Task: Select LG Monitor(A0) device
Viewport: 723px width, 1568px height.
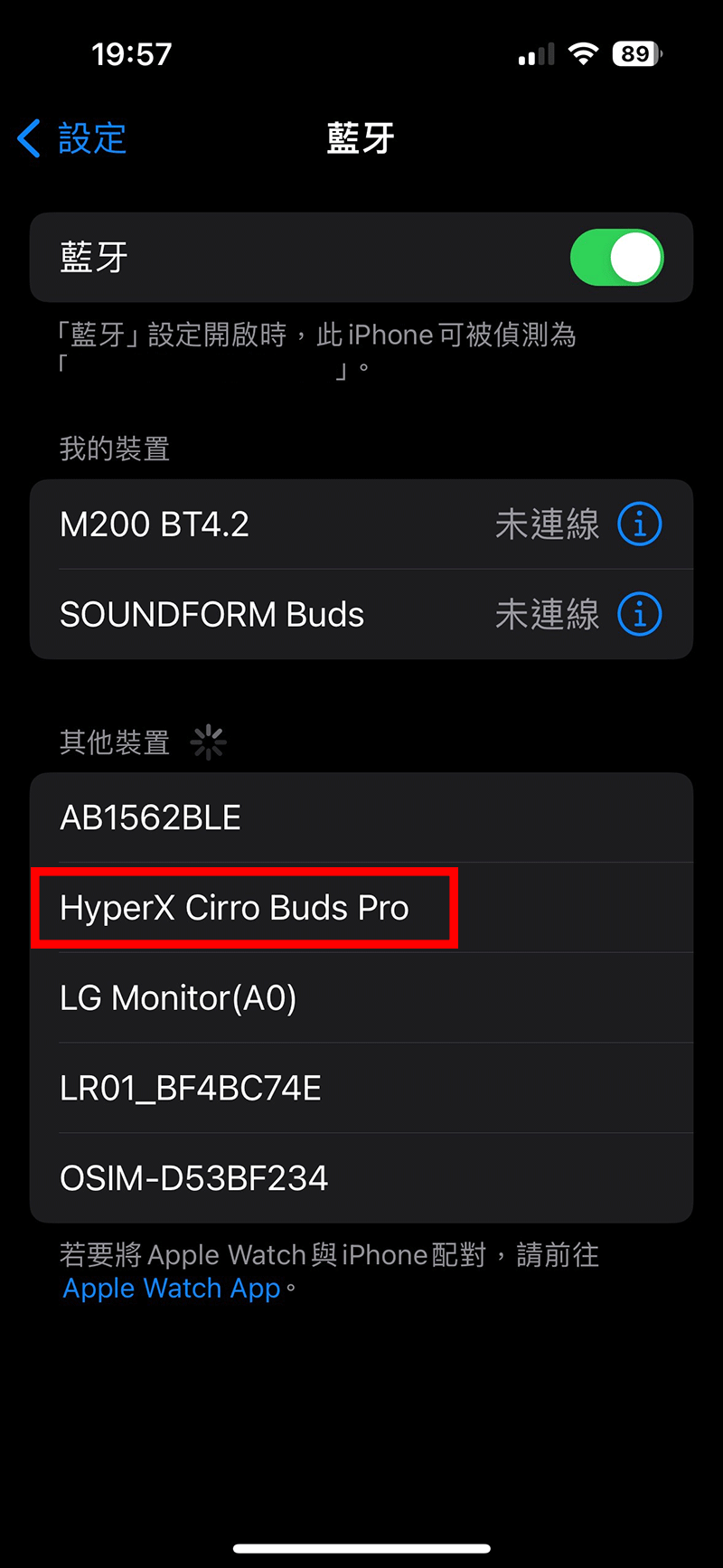Action: click(x=361, y=998)
